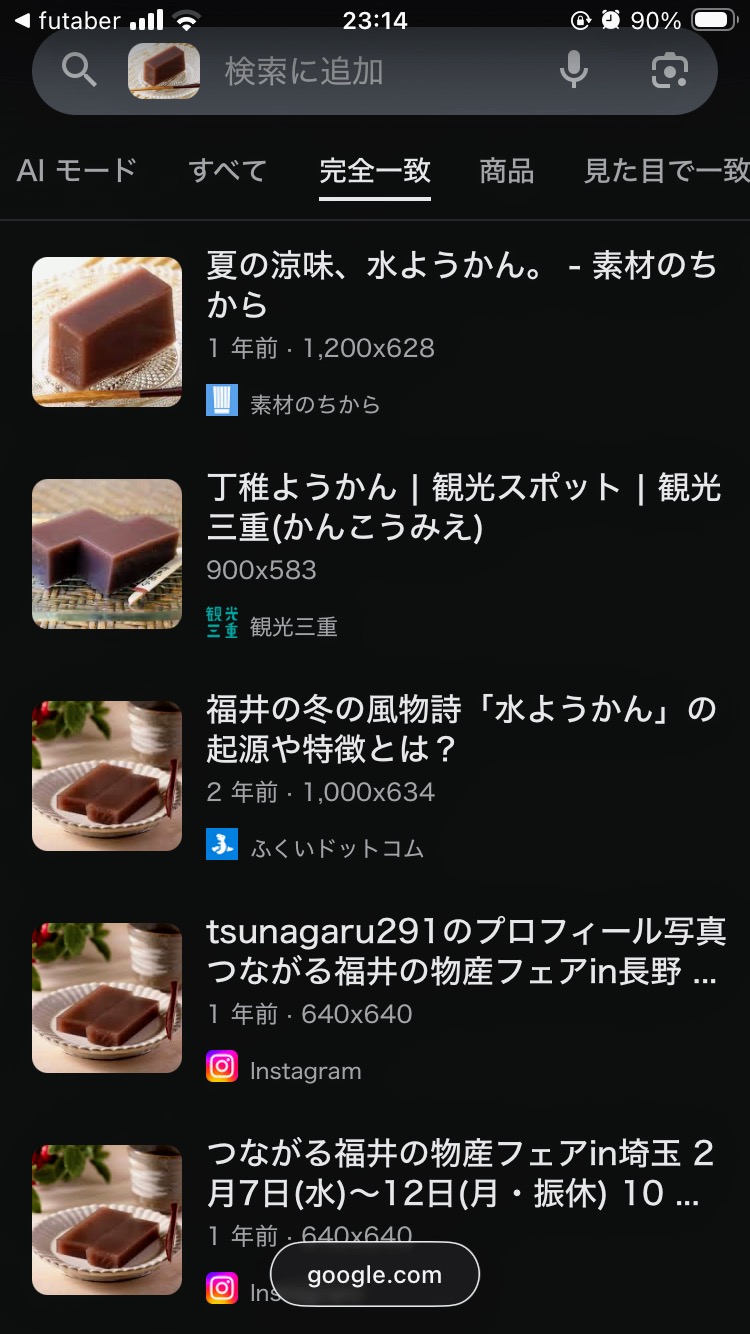
Task: Select the 完全一致 tab
Action: 375,171
